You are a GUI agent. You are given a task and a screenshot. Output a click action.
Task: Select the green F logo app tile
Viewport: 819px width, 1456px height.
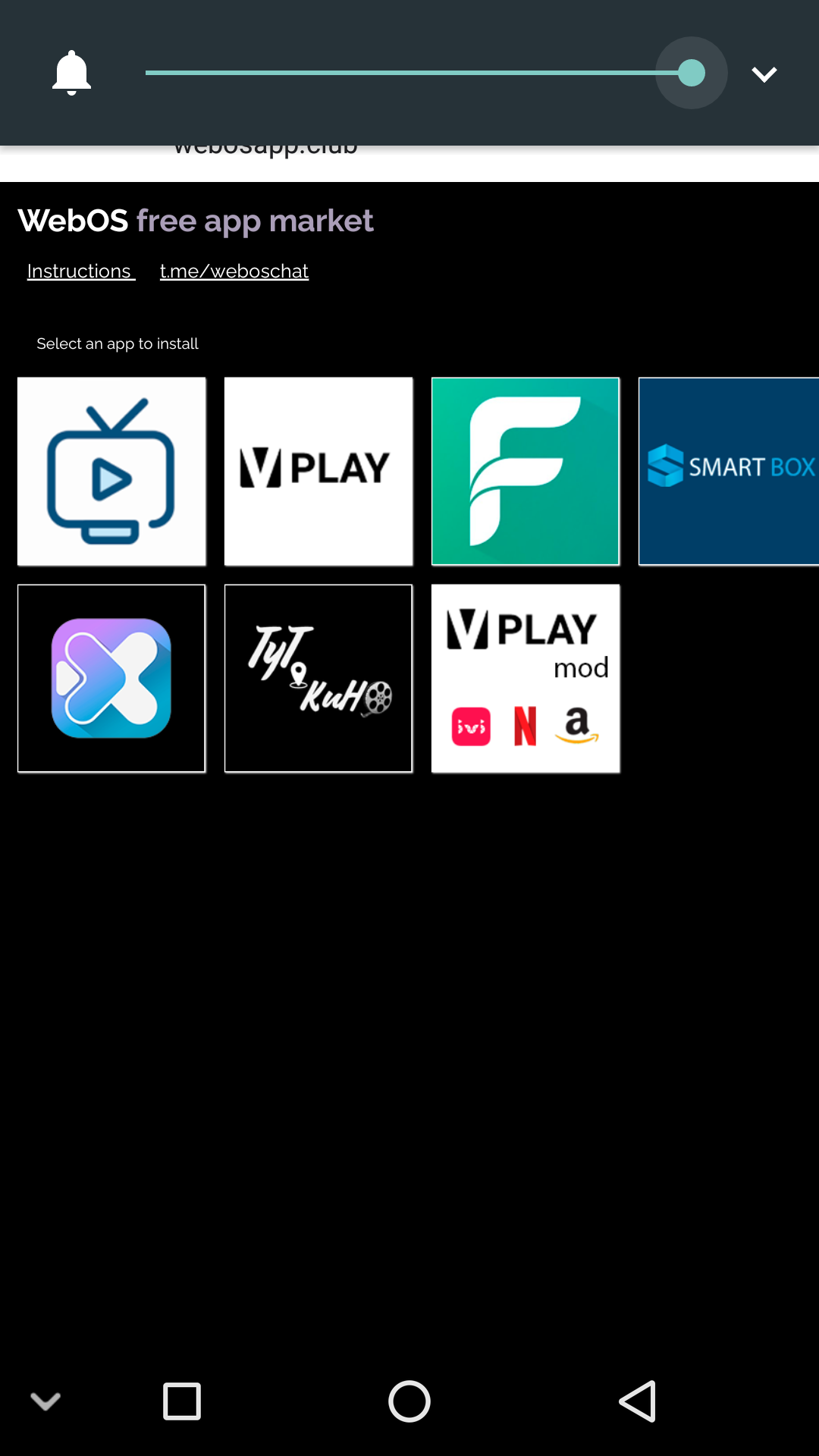[x=526, y=471]
